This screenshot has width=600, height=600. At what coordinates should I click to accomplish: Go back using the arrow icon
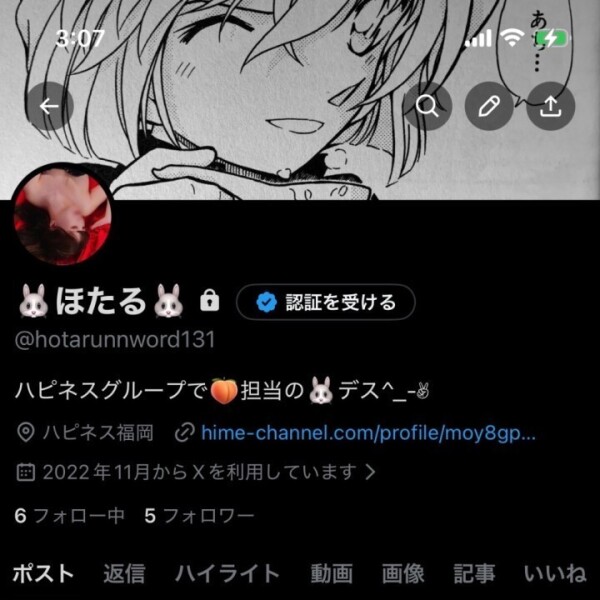point(50,106)
